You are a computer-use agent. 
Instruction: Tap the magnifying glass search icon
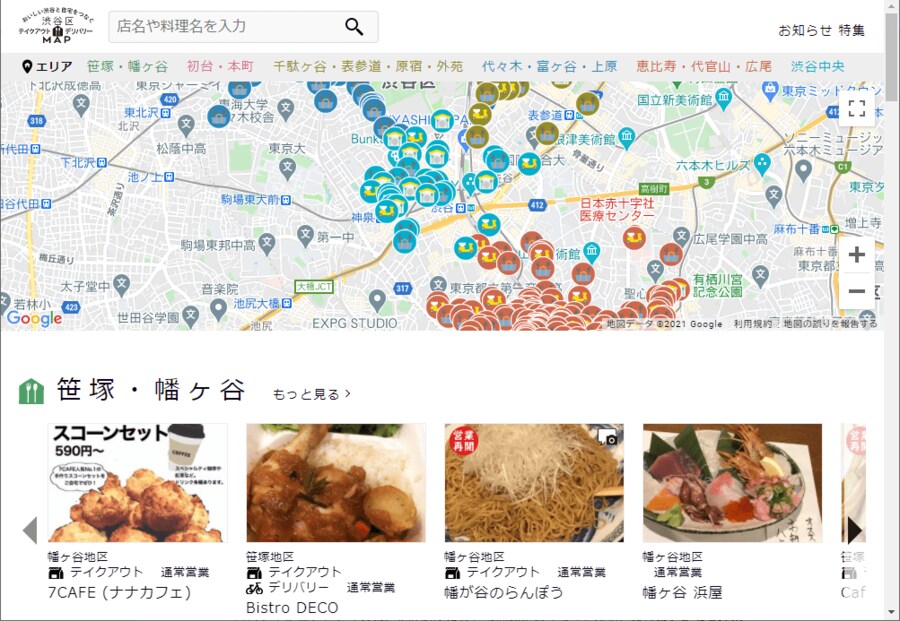tap(354, 27)
